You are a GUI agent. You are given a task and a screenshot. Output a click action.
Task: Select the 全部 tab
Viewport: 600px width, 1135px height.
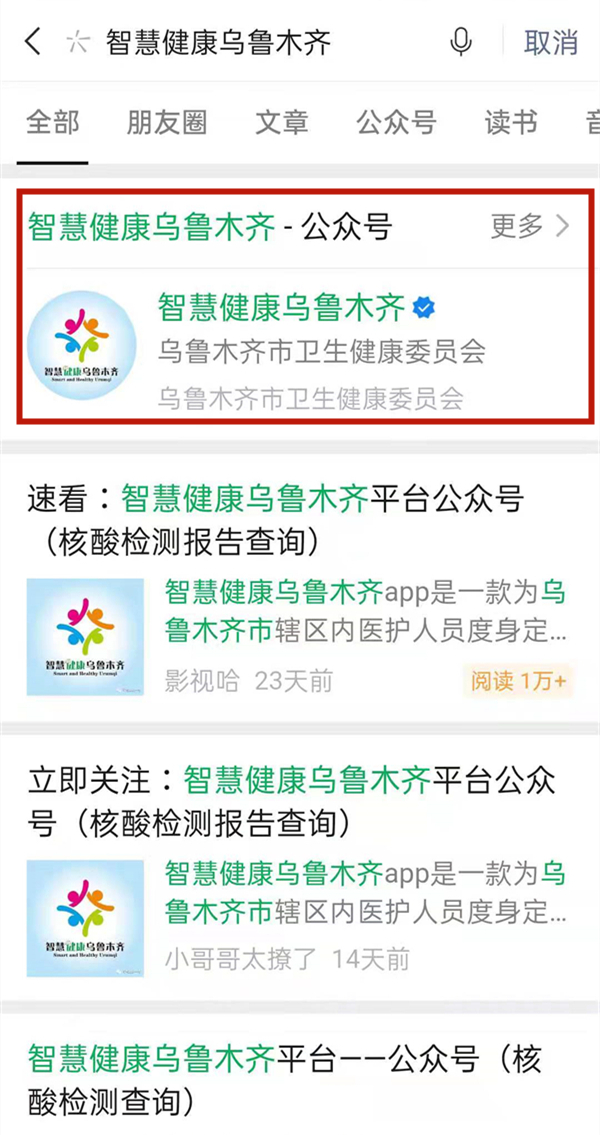click(x=53, y=123)
